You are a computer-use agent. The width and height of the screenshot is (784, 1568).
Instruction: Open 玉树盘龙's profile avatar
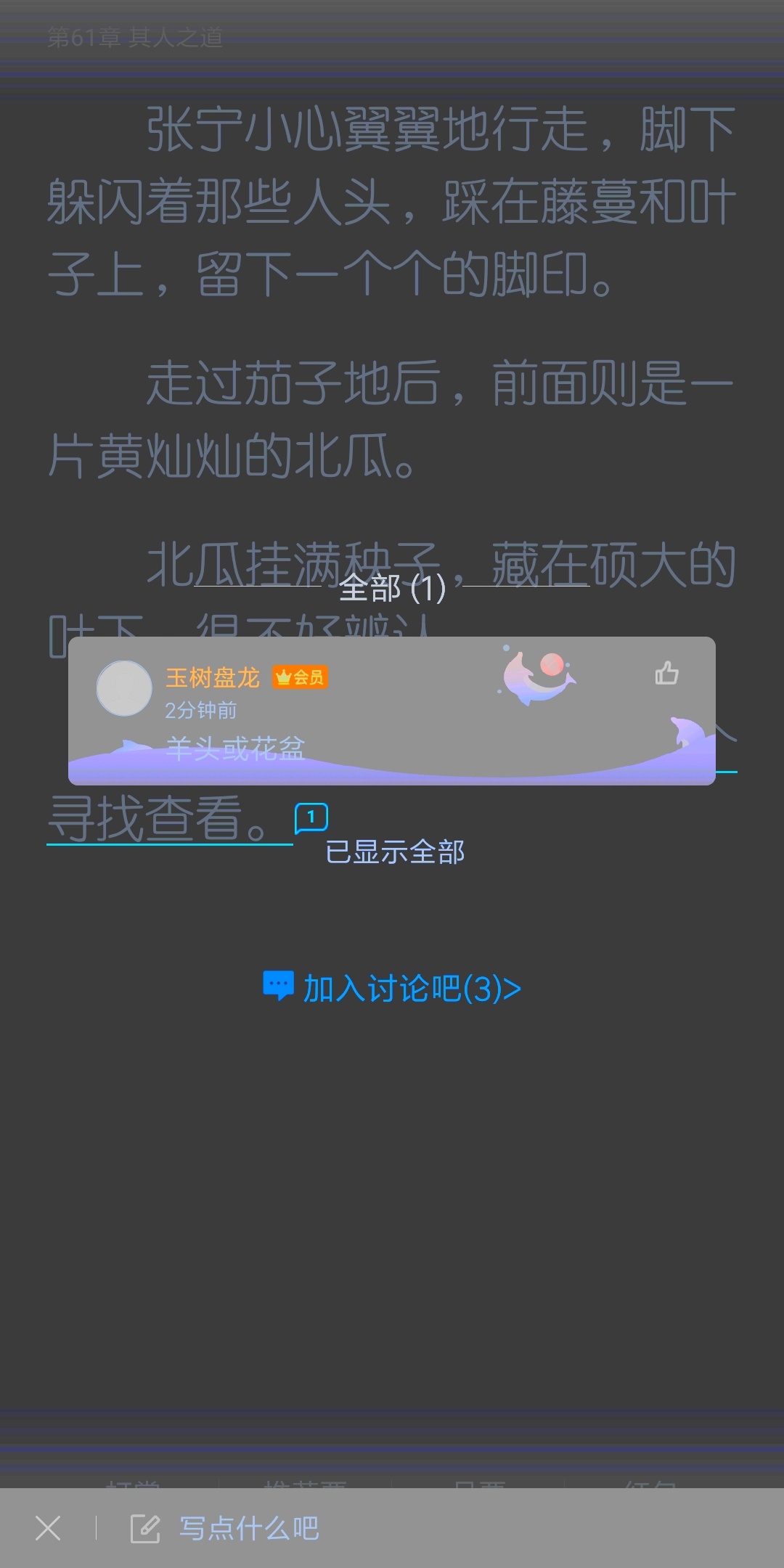[124, 687]
